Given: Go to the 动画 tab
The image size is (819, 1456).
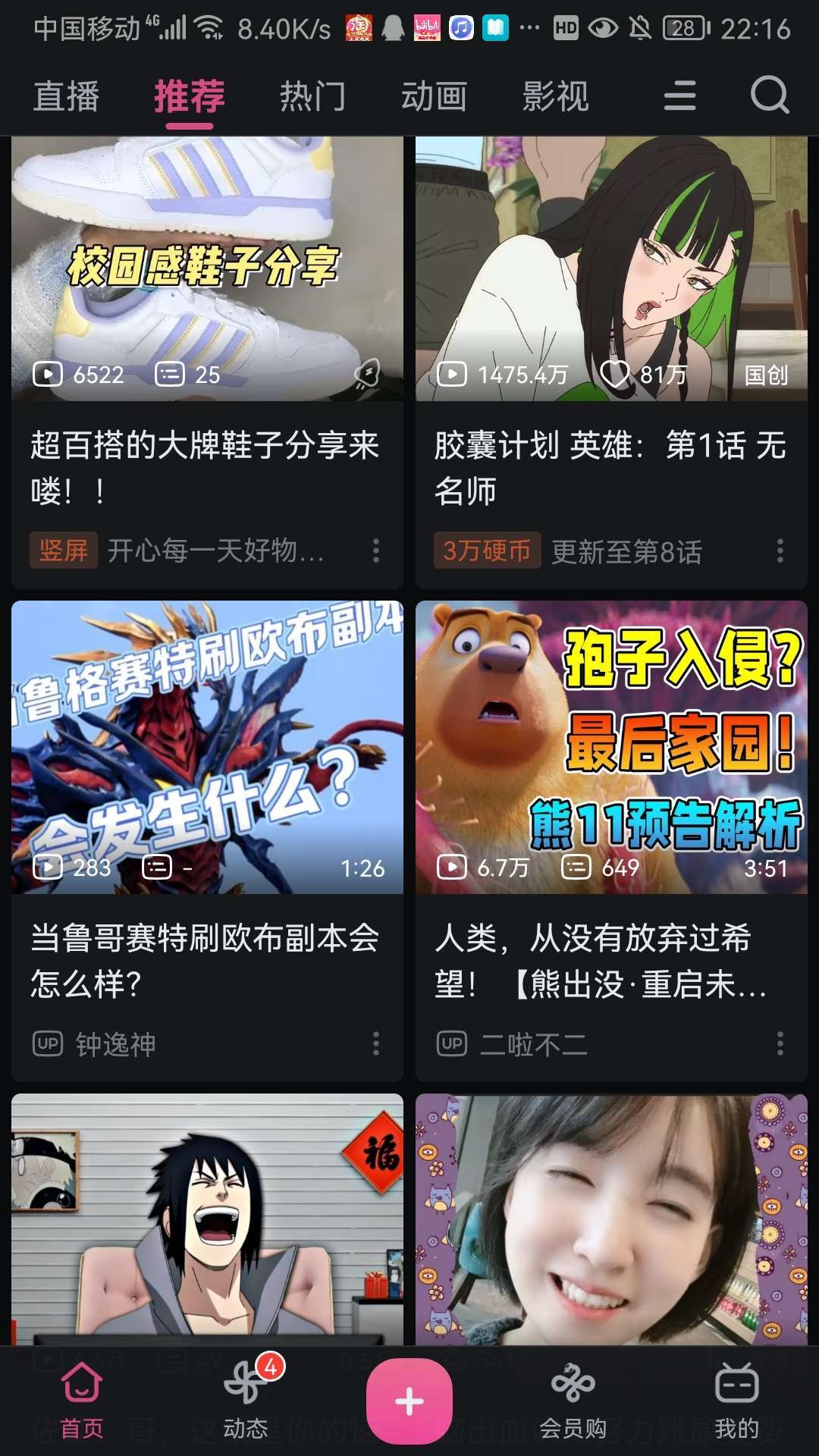Looking at the screenshot, I should (x=434, y=96).
